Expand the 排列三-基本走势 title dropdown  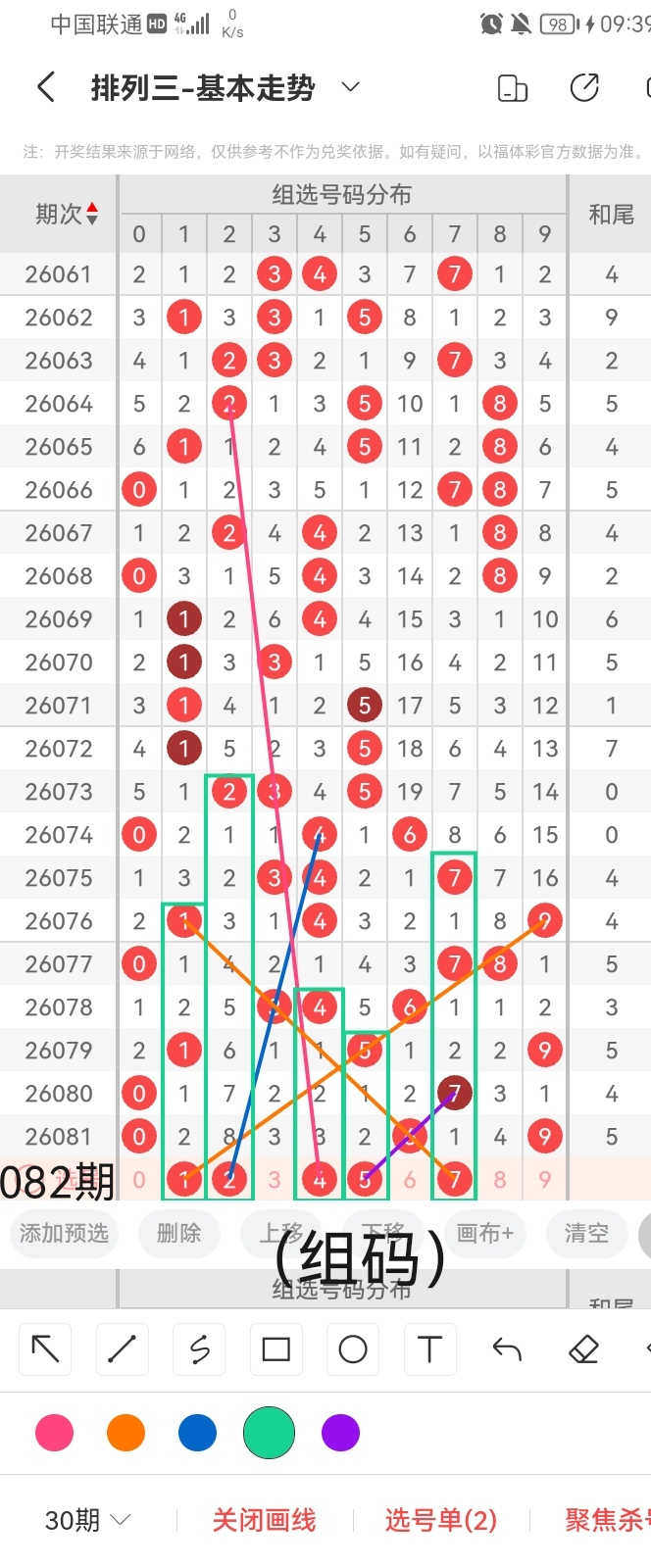coord(350,88)
